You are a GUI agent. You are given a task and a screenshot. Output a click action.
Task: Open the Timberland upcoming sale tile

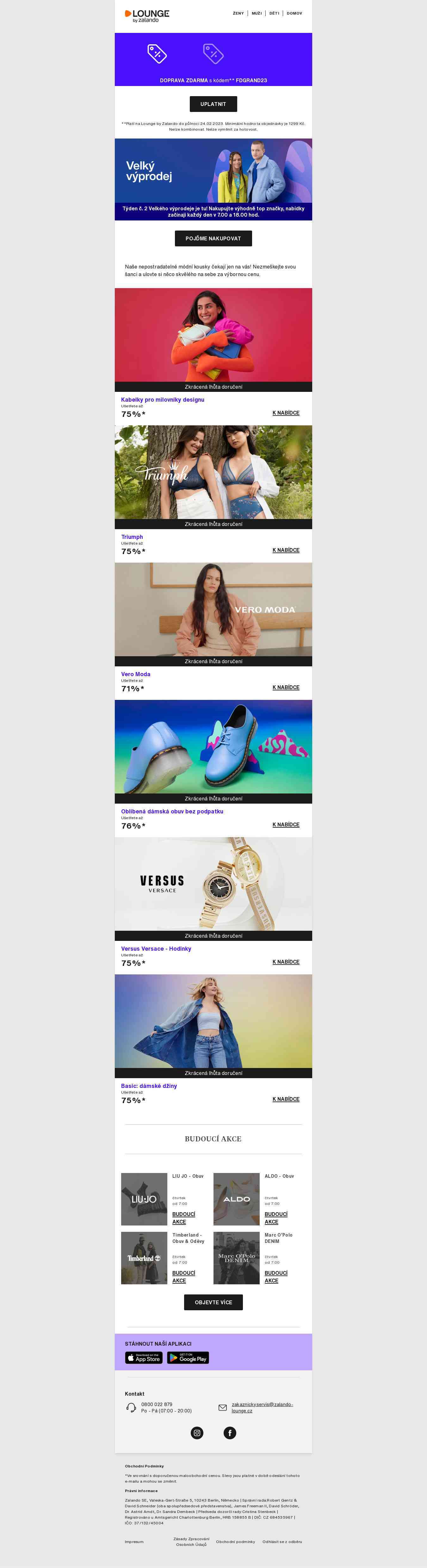coord(144,1258)
